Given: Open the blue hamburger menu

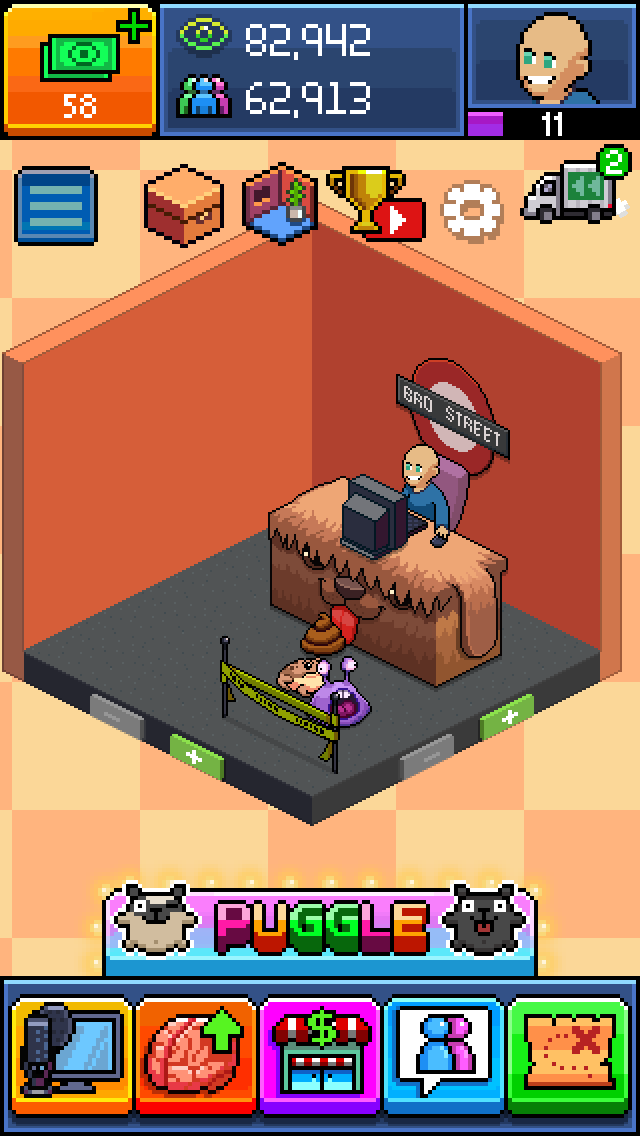Looking at the screenshot, I should pos(56,205).
